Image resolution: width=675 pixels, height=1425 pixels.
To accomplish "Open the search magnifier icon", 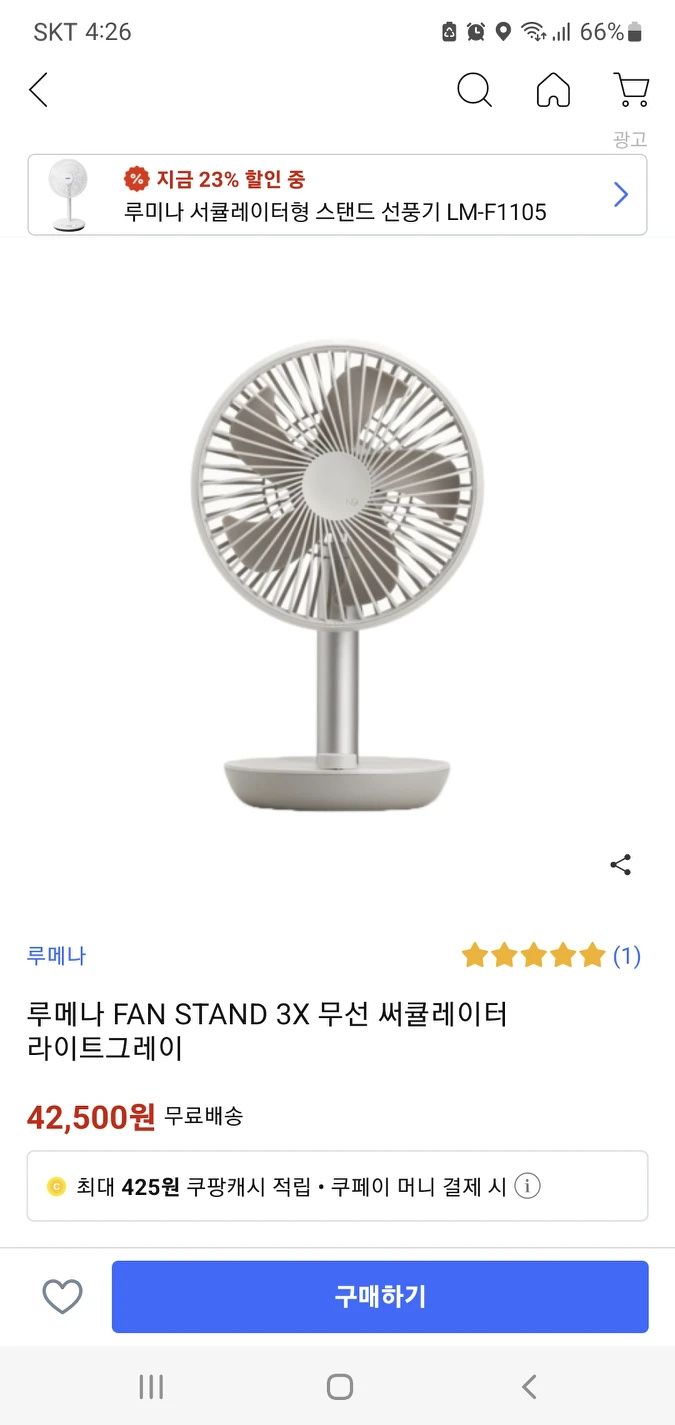I will pos(474,91).
